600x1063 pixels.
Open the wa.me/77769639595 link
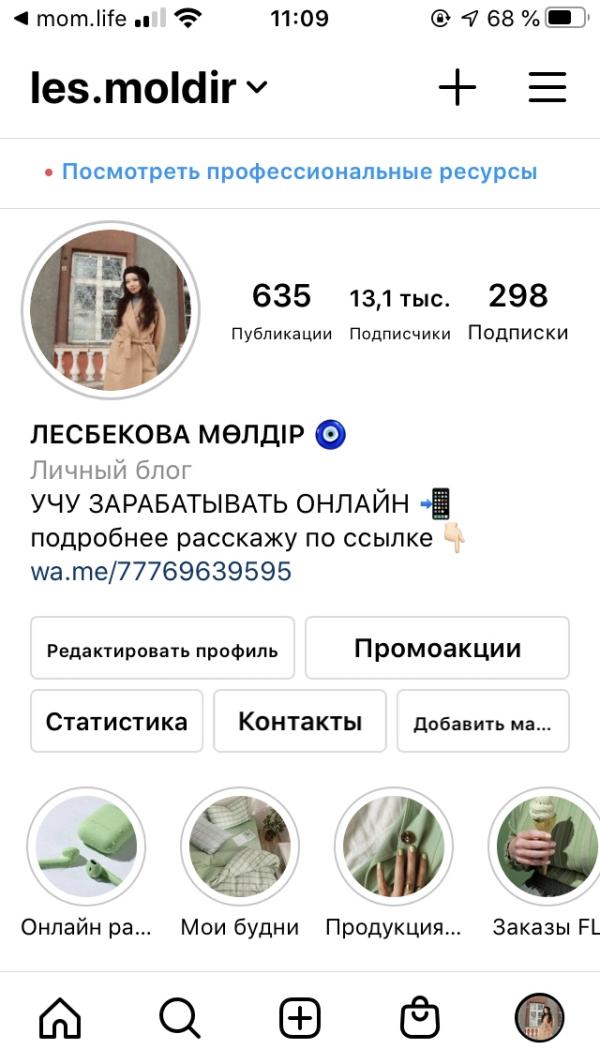161,572
